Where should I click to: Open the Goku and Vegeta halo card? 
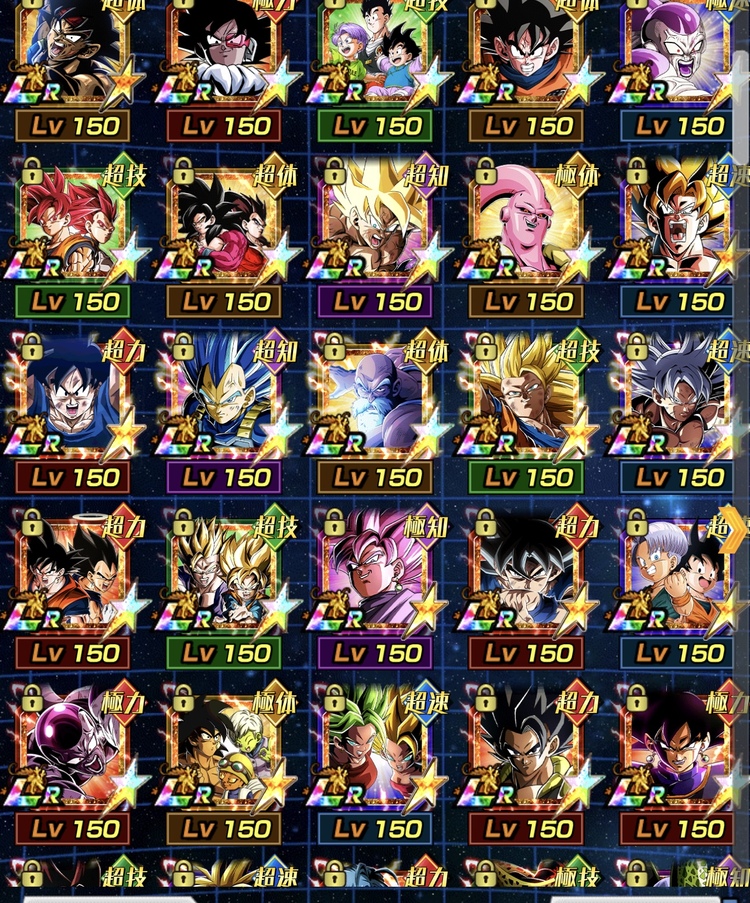[72, 574]
